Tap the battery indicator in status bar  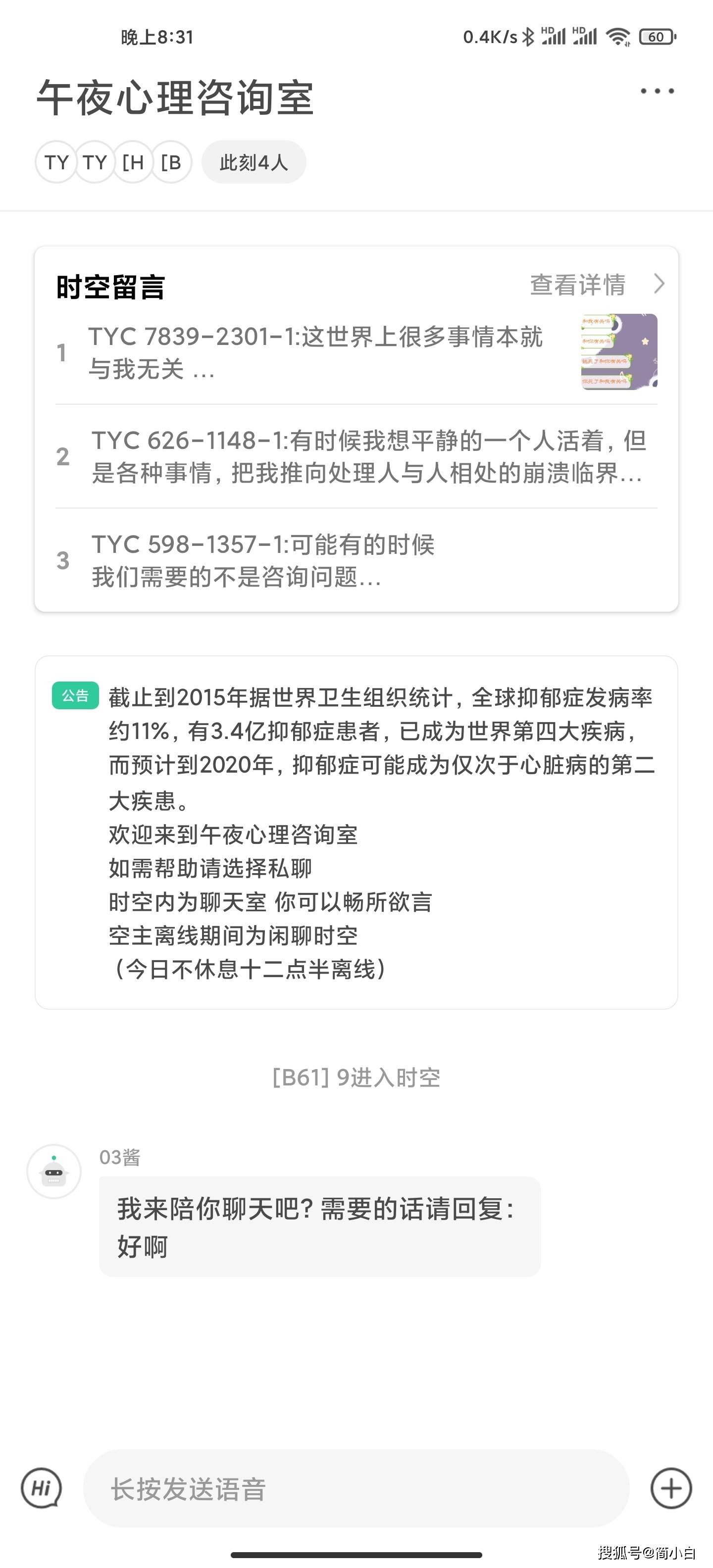point(657,38)
